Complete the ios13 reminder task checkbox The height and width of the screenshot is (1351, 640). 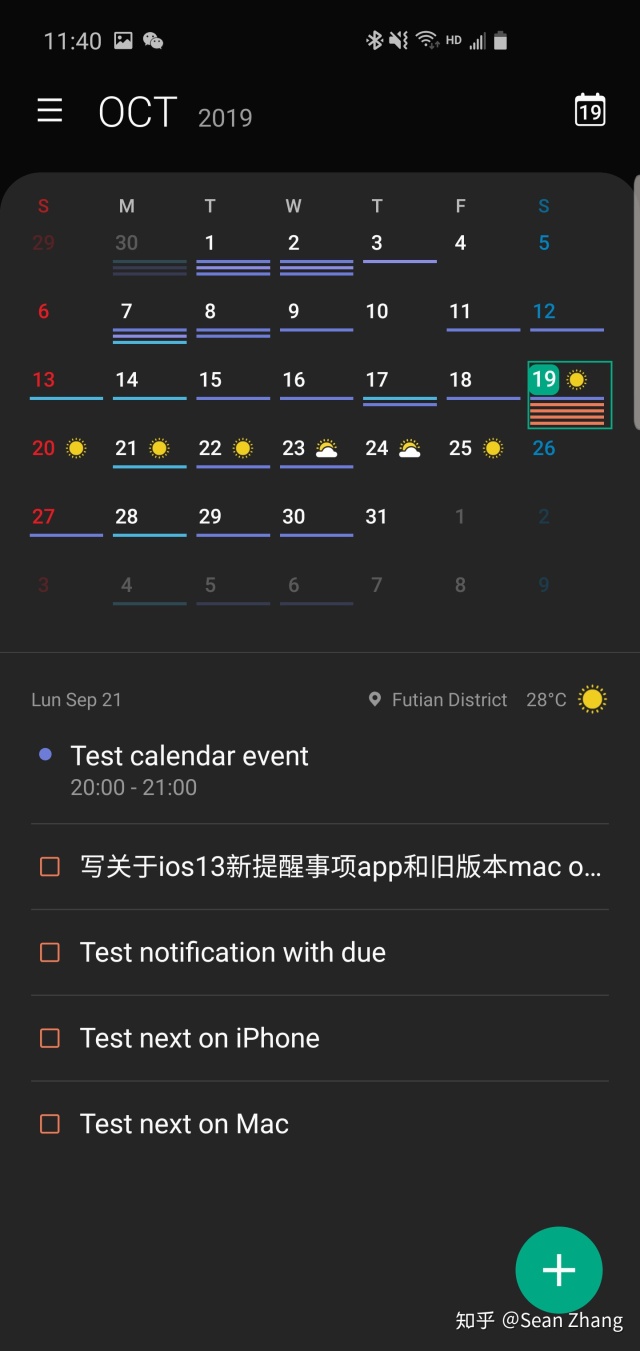pos(50,867)
